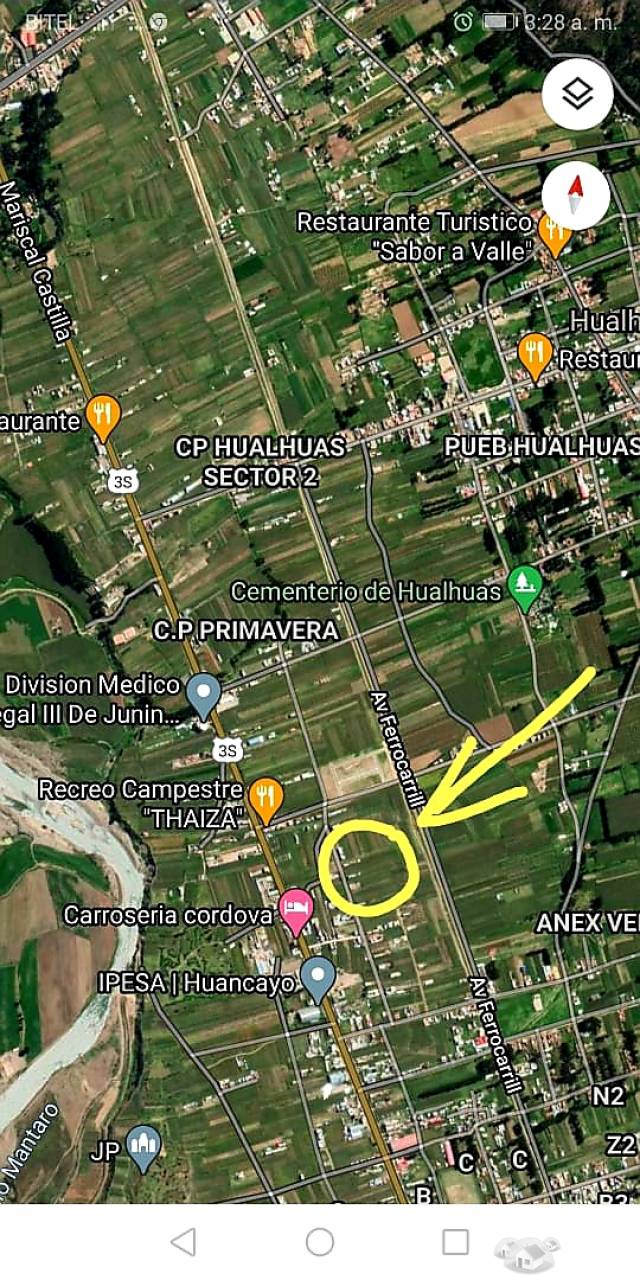Tap the compass to reset north
The width and height of the screenshot is (640, 1280).
[x=575, y=195]
